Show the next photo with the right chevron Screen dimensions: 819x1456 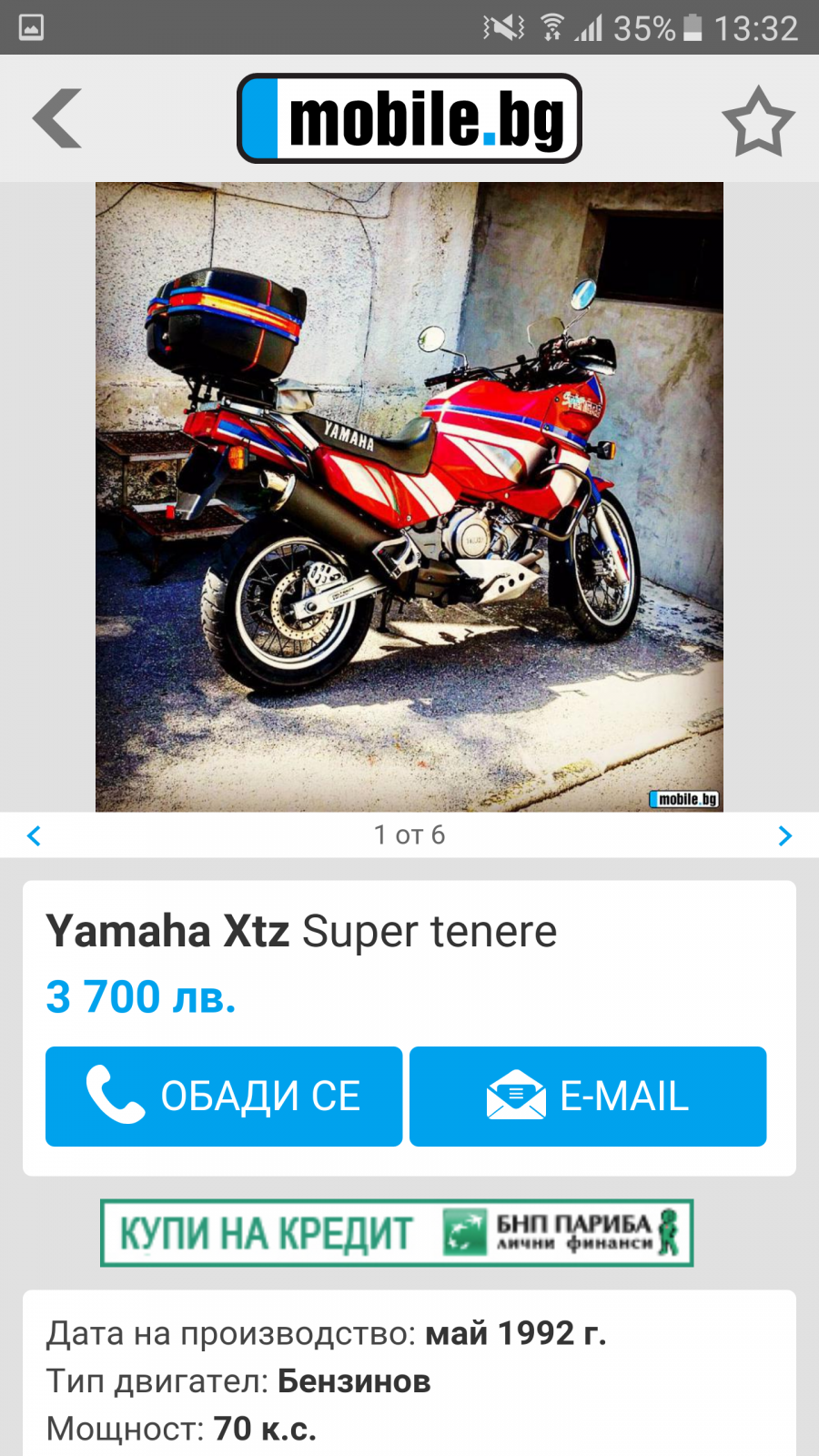(785, 835)
